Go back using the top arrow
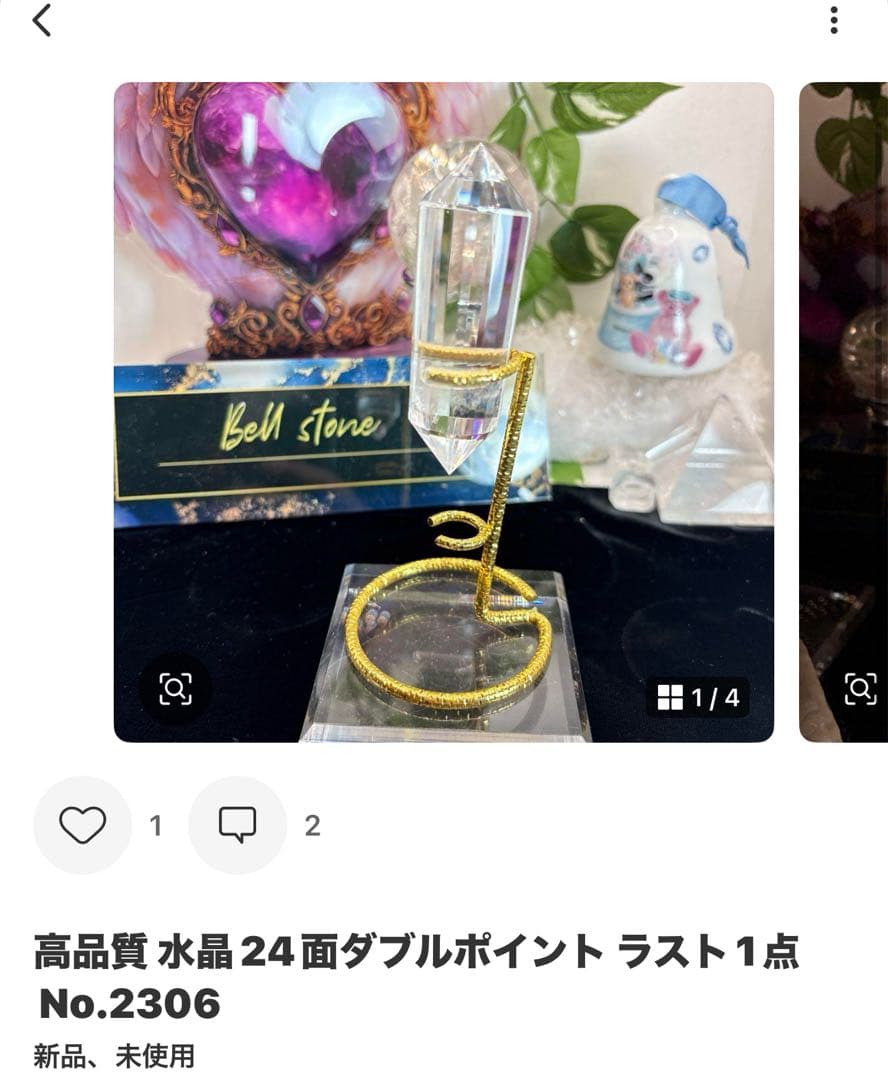This screenshot has width=888, height=1080. point(42,20)
